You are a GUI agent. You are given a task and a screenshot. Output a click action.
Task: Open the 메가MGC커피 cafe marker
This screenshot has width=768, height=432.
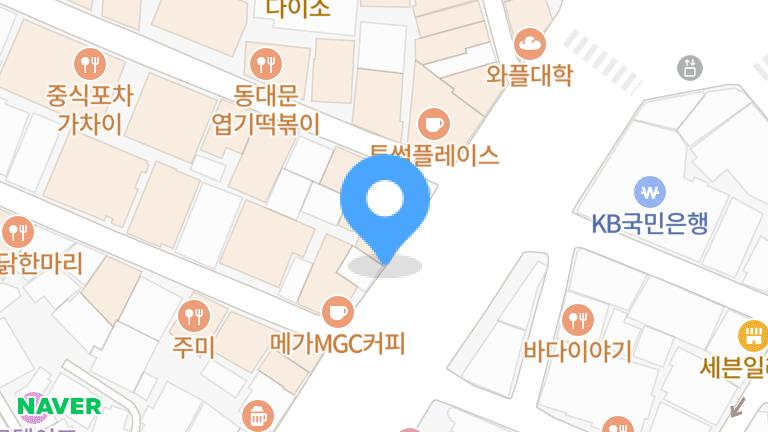pos(338,308)
